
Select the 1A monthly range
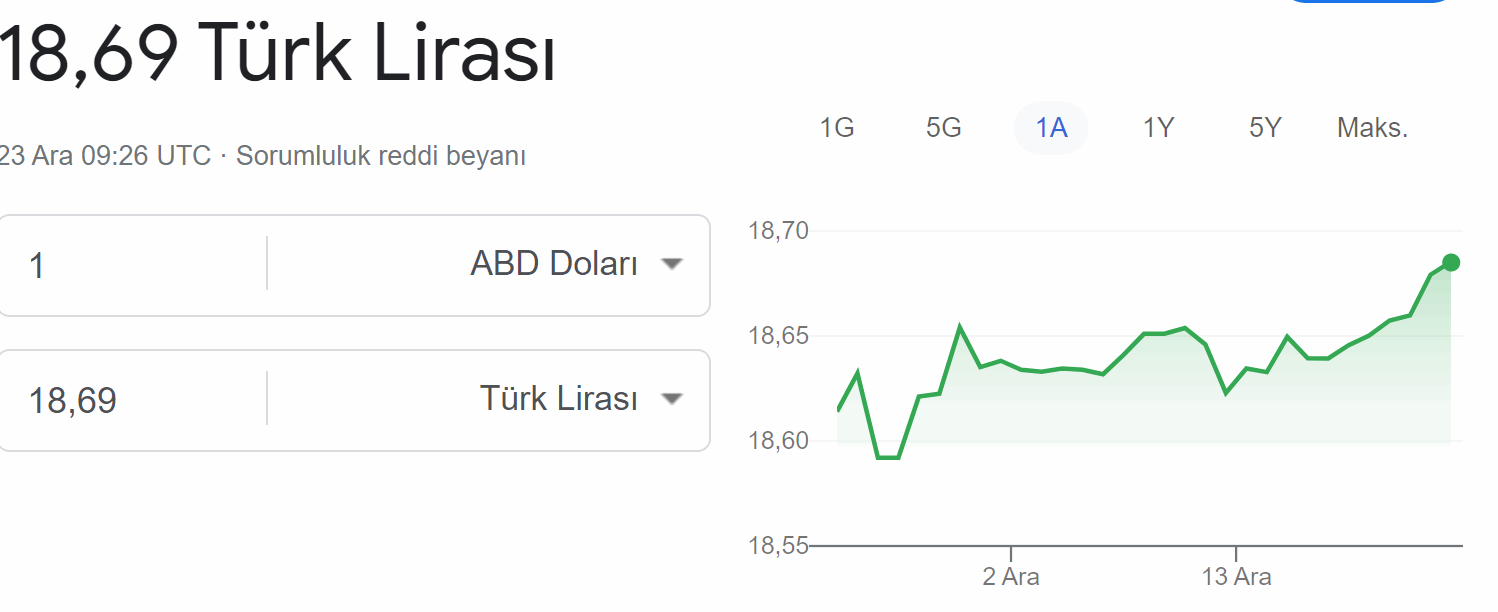click(1051, 128)
